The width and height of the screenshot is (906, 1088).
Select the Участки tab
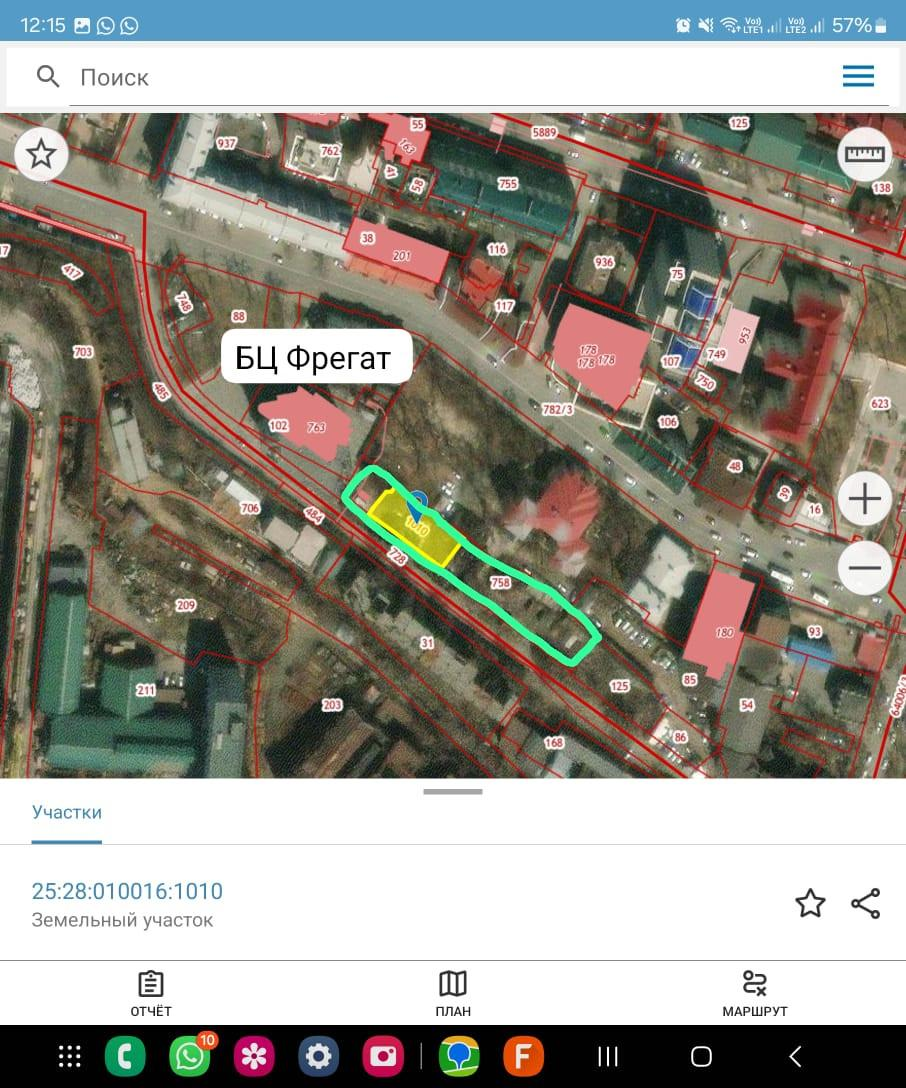67,812
